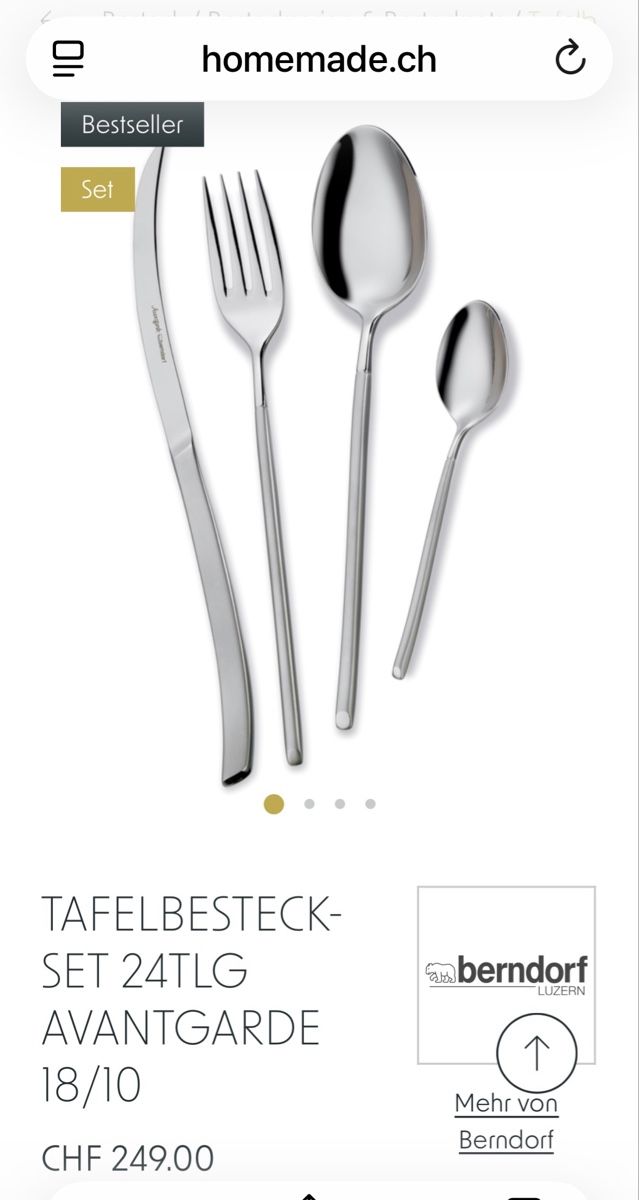Reload the homemade.ch page

tap(570, 58)
